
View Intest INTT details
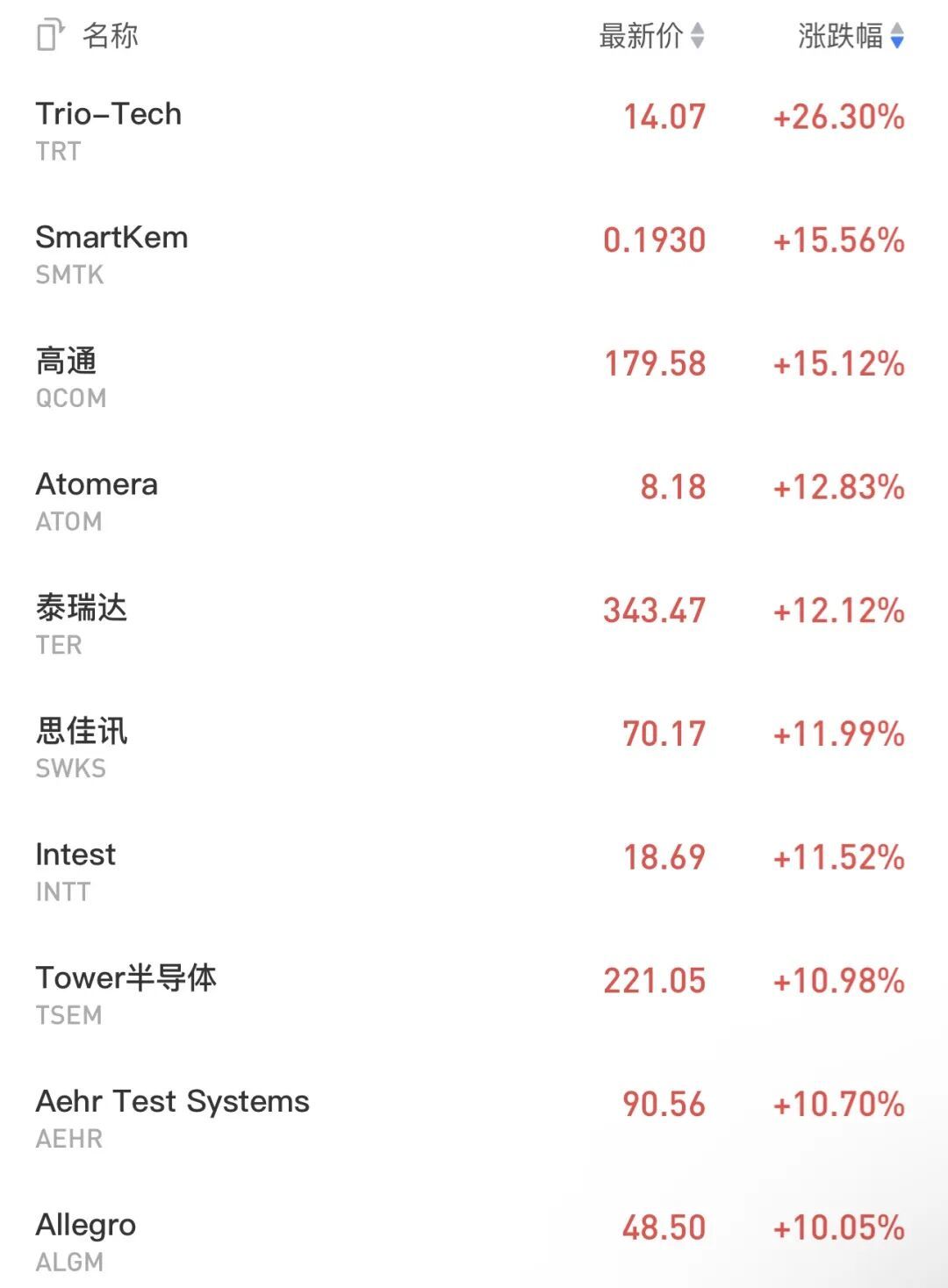(x=474, y=873)
